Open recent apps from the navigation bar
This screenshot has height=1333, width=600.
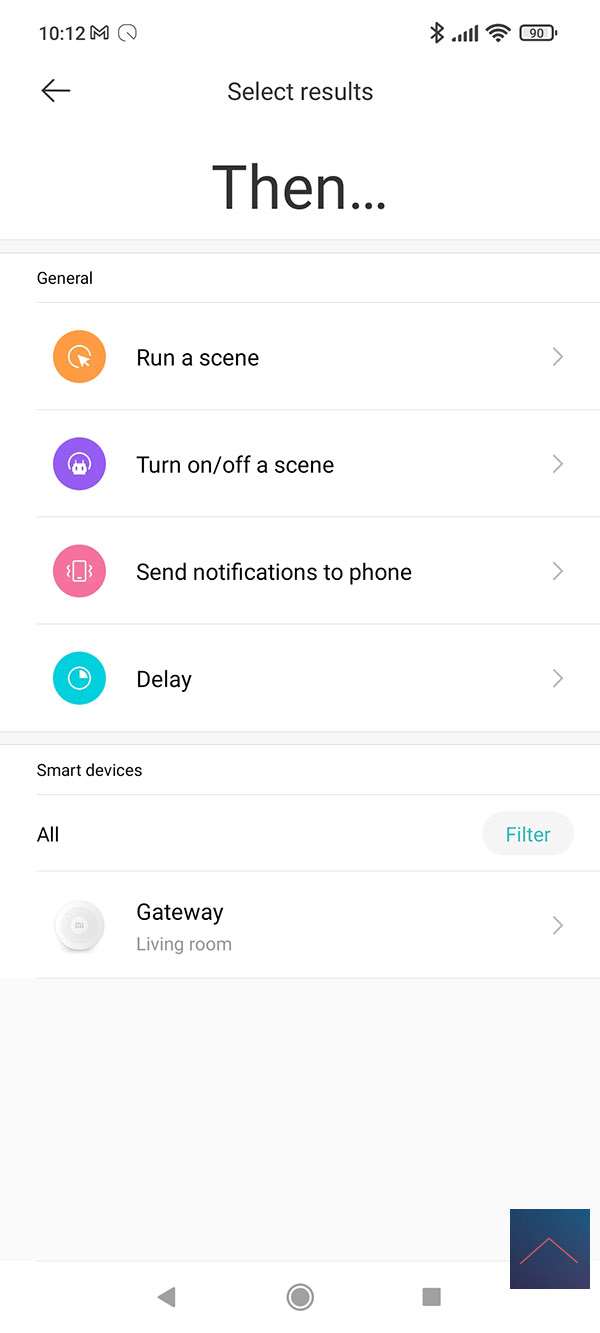pyautogui.click(x=431, y=1297)
